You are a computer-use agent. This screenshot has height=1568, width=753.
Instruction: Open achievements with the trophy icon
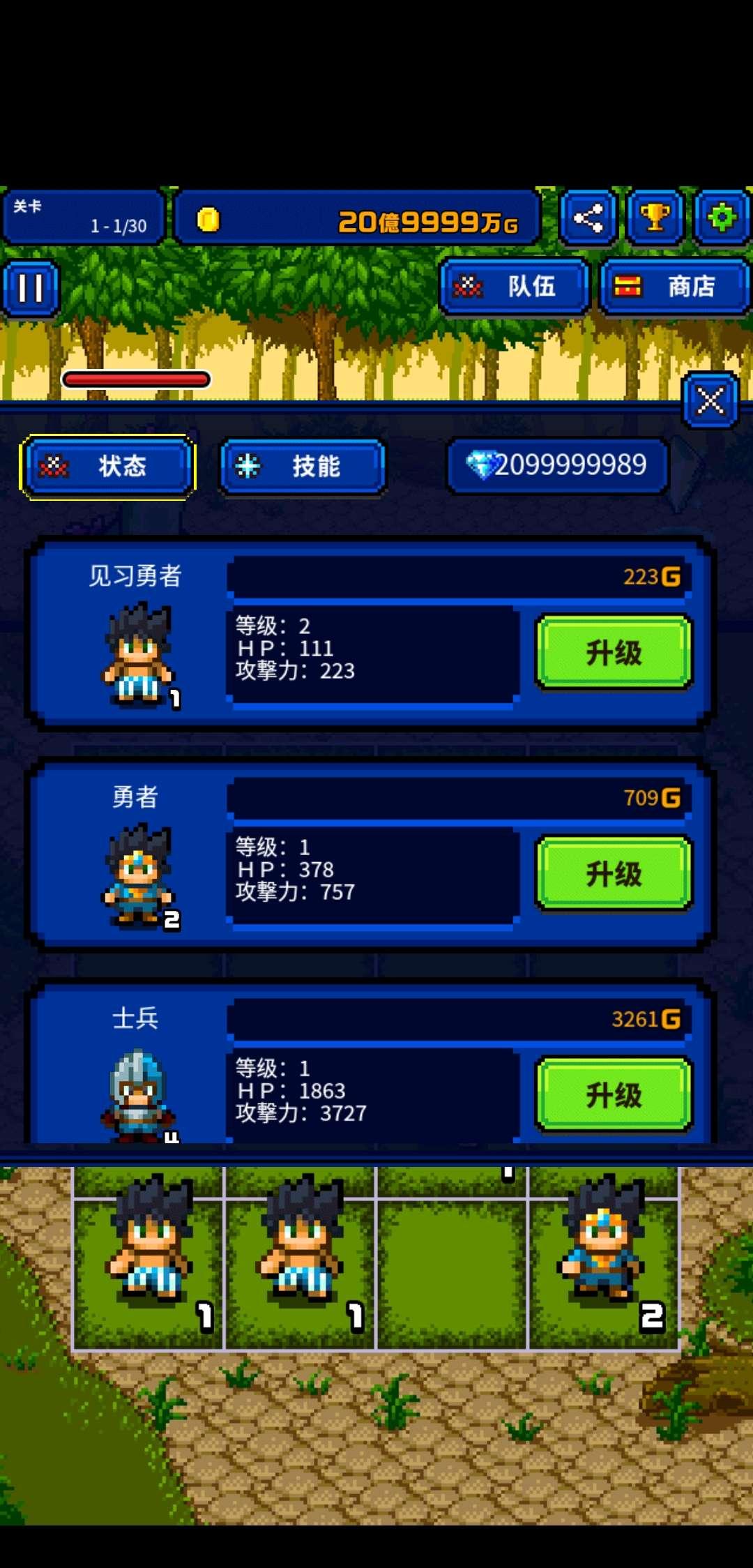pos(655,217)
